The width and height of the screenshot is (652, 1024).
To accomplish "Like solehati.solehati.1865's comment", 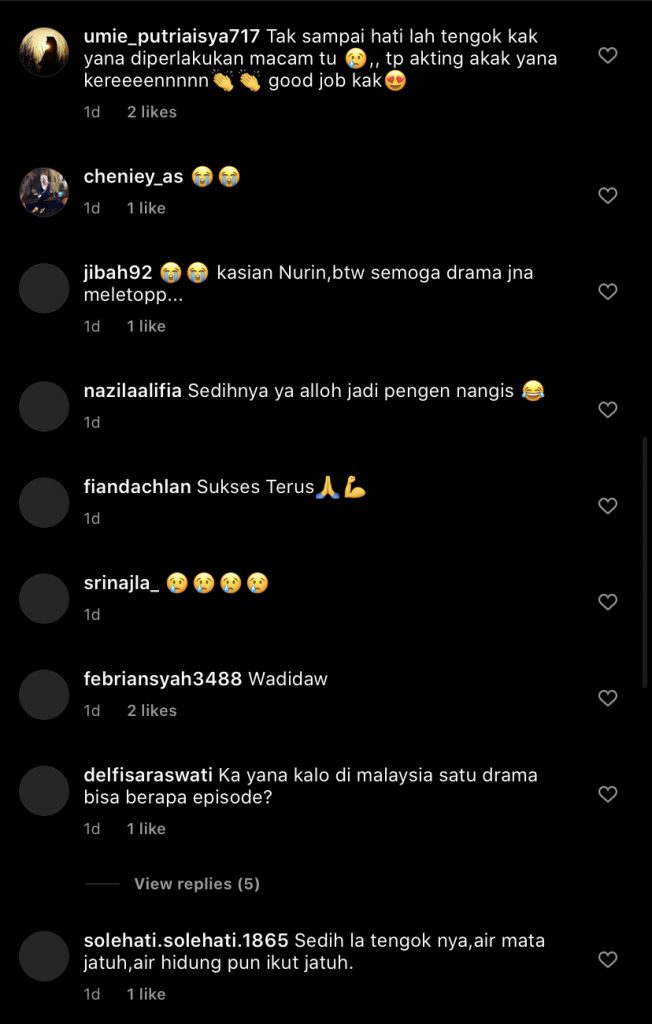I will pos(607,959).
